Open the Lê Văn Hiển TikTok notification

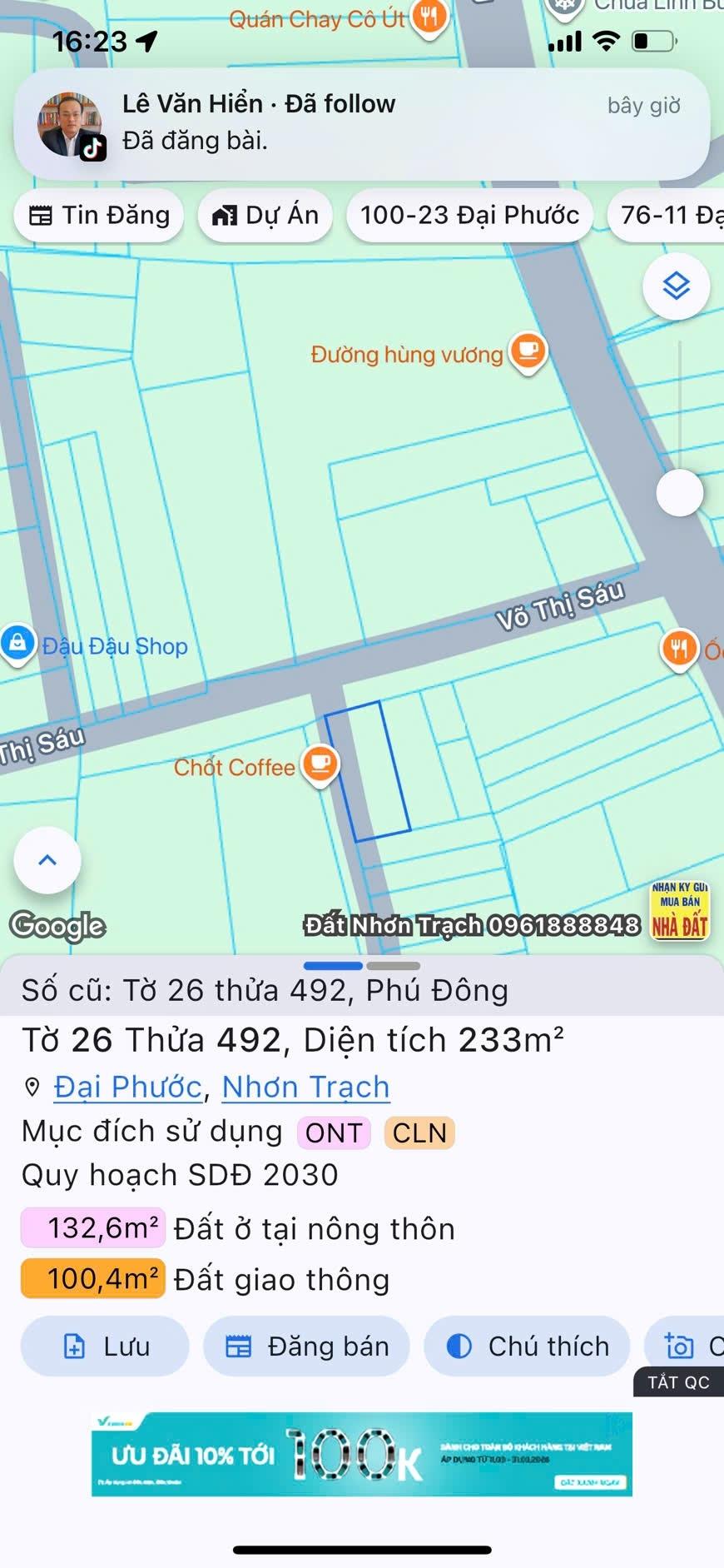361,123
